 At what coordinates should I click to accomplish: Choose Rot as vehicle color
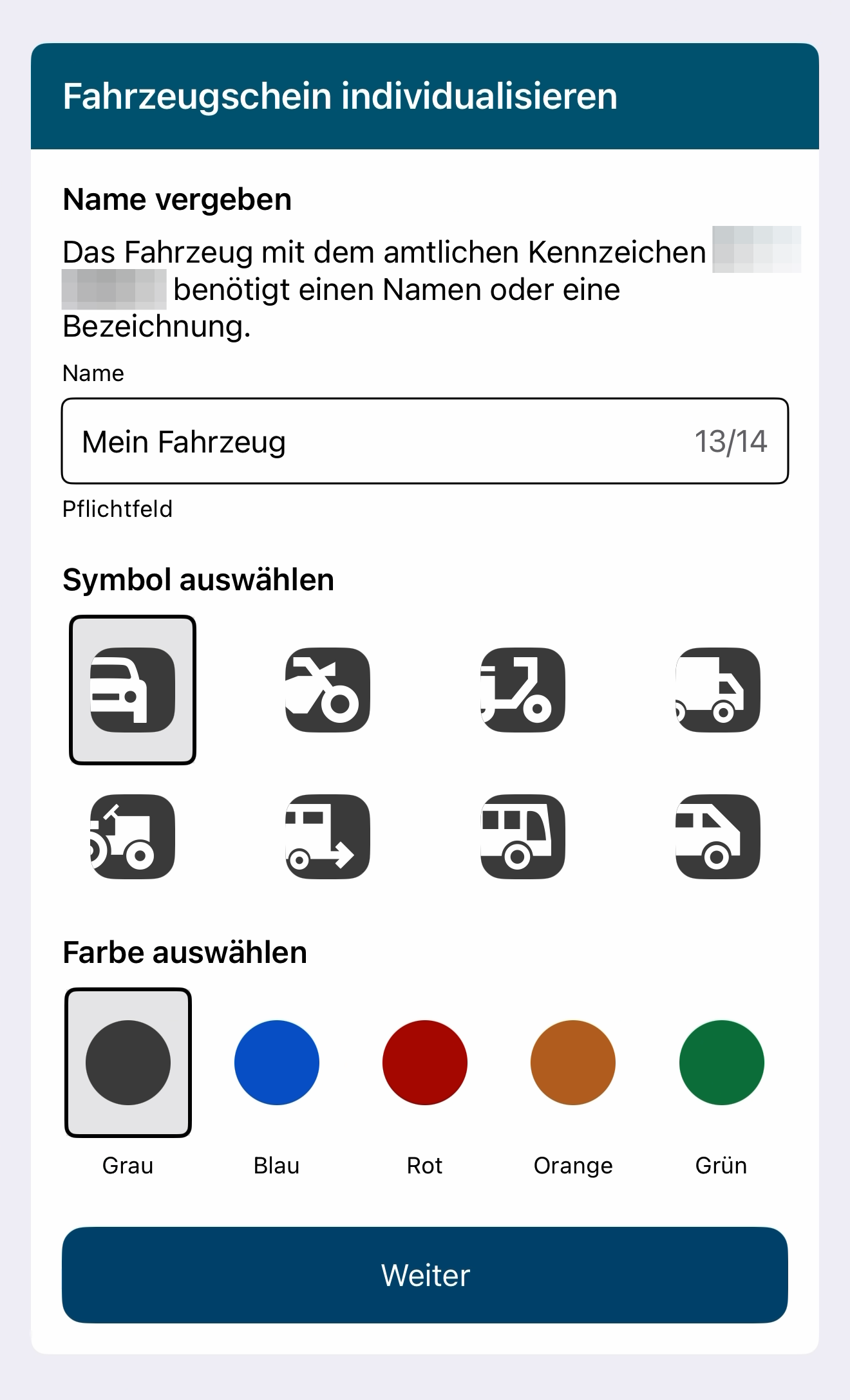[424, 1063]
